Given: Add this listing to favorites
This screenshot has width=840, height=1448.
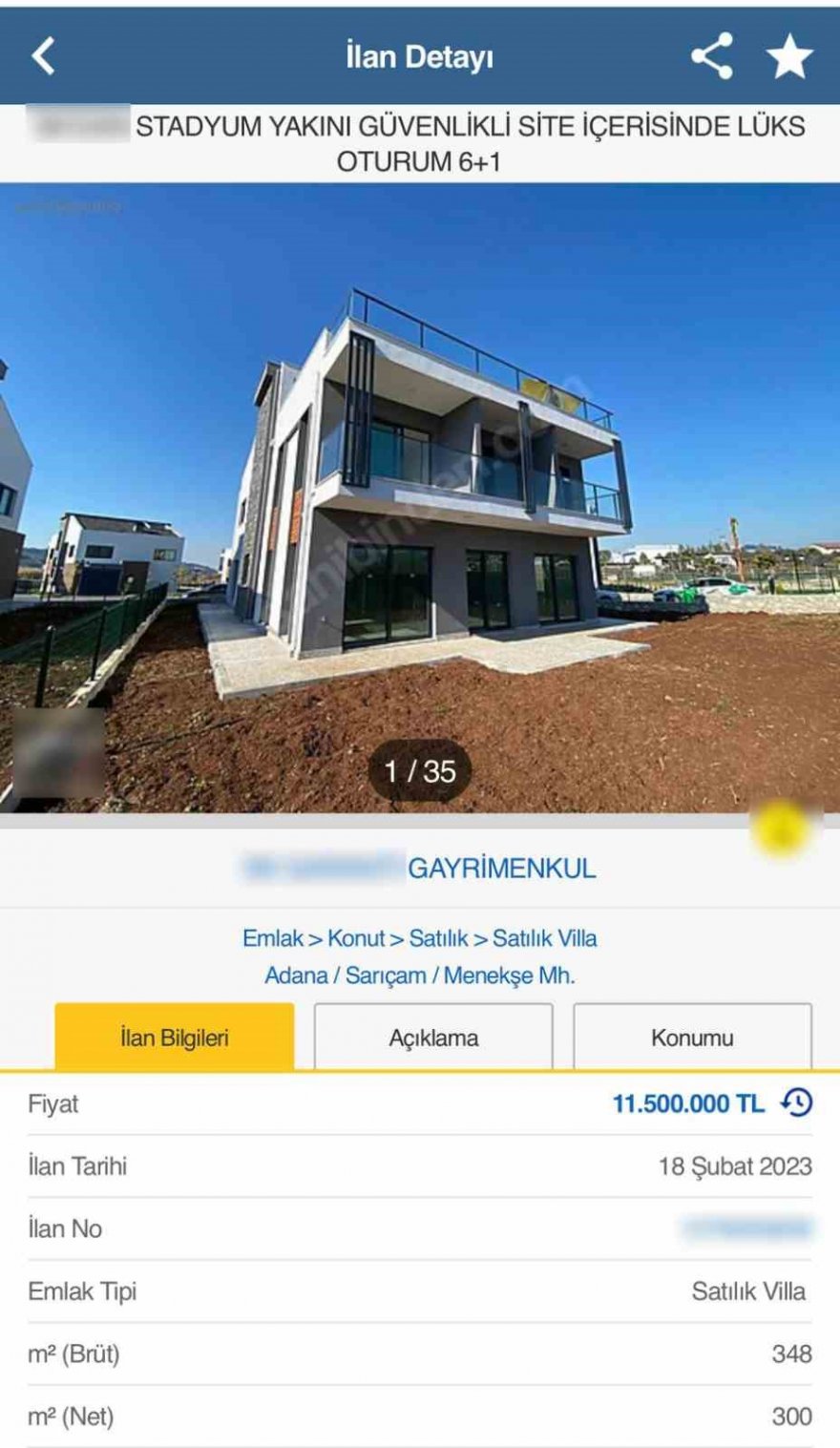Looking at the screenshot, I should click(789, 56).
